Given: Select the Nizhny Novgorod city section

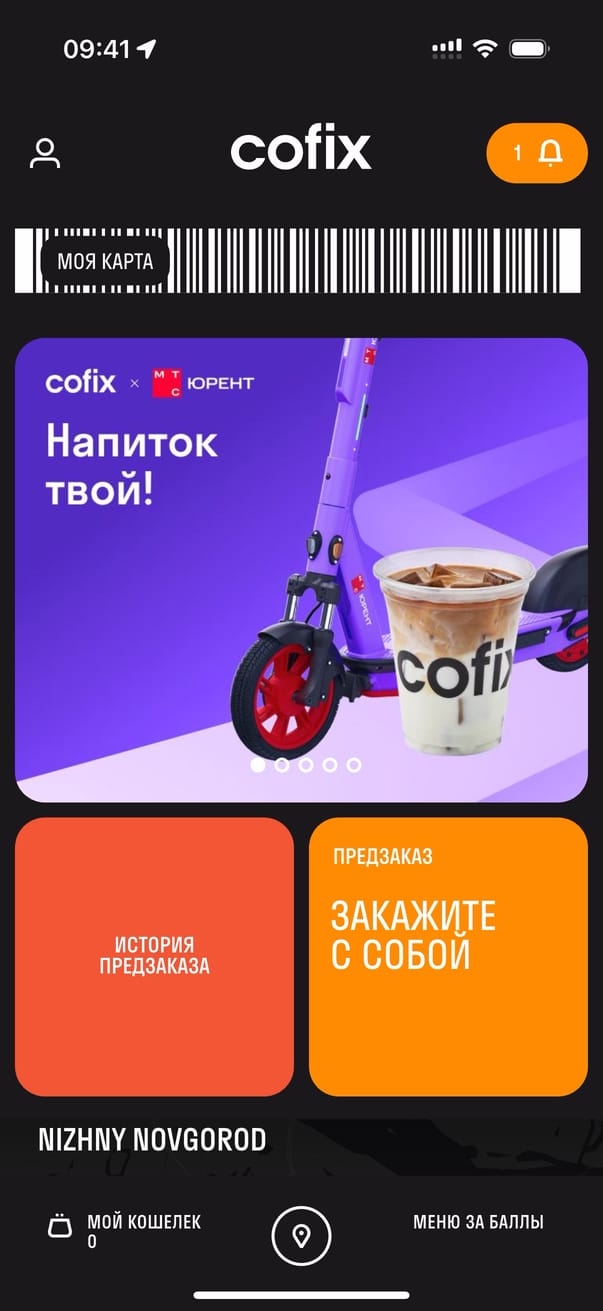Looking at the screenshot, I should [x=152, y=1139].
